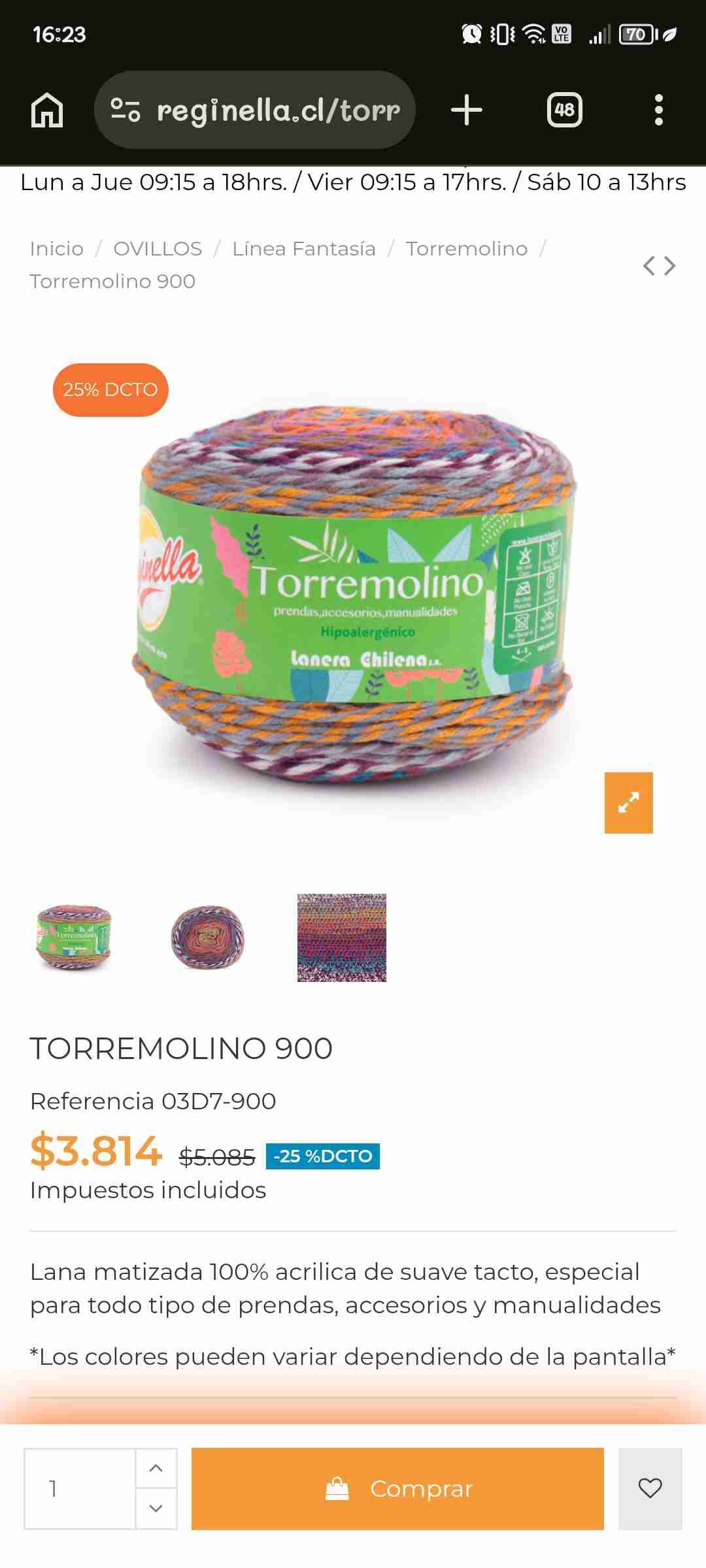706x1568 pixels.
Task: Decrease the quantity by one
Action: [x=156, y=1509]
